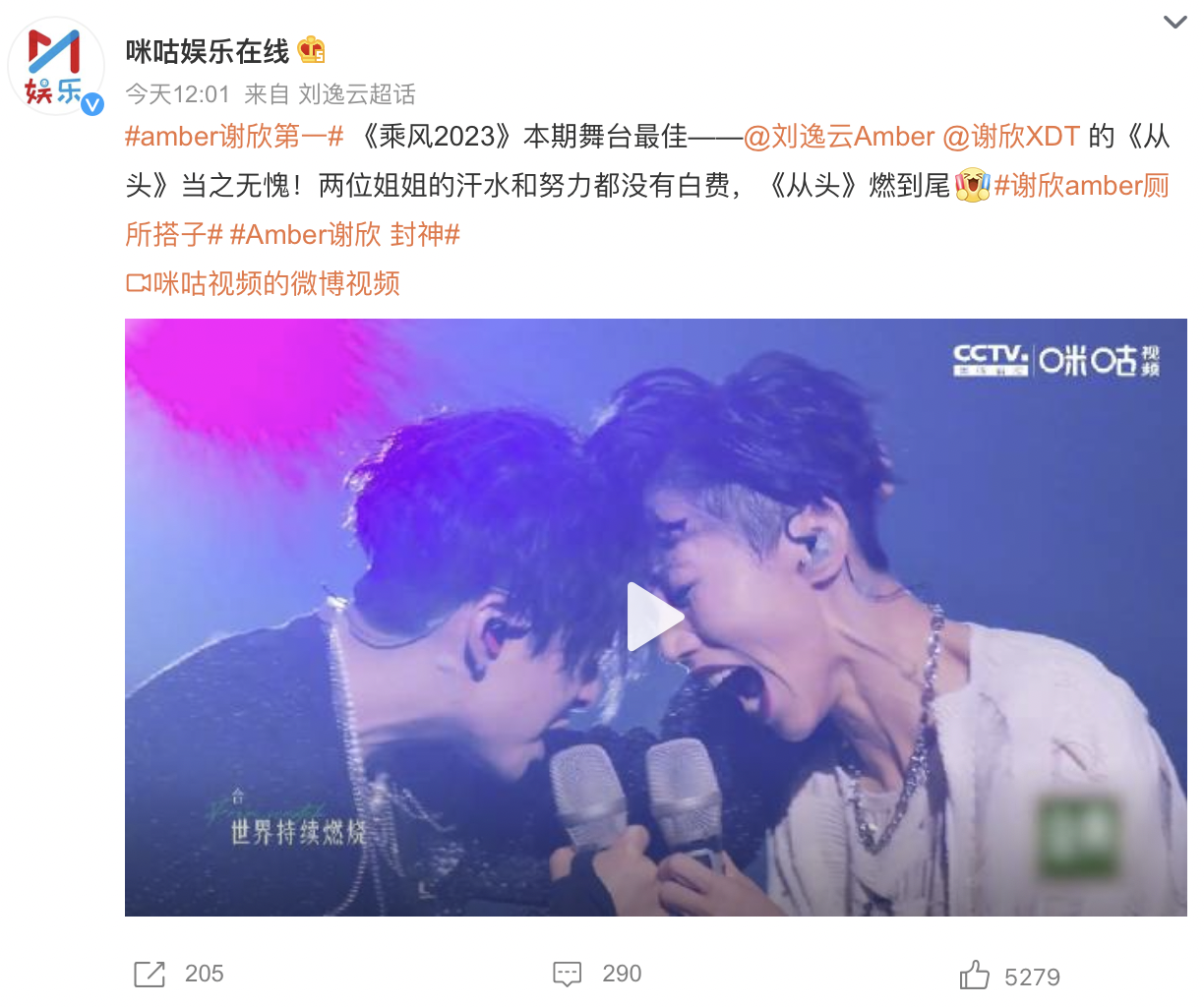This screenshot has height=1007, width=1204.
Task: Open the @刘逸云Amber mention
Action: (x=838, y=137)
